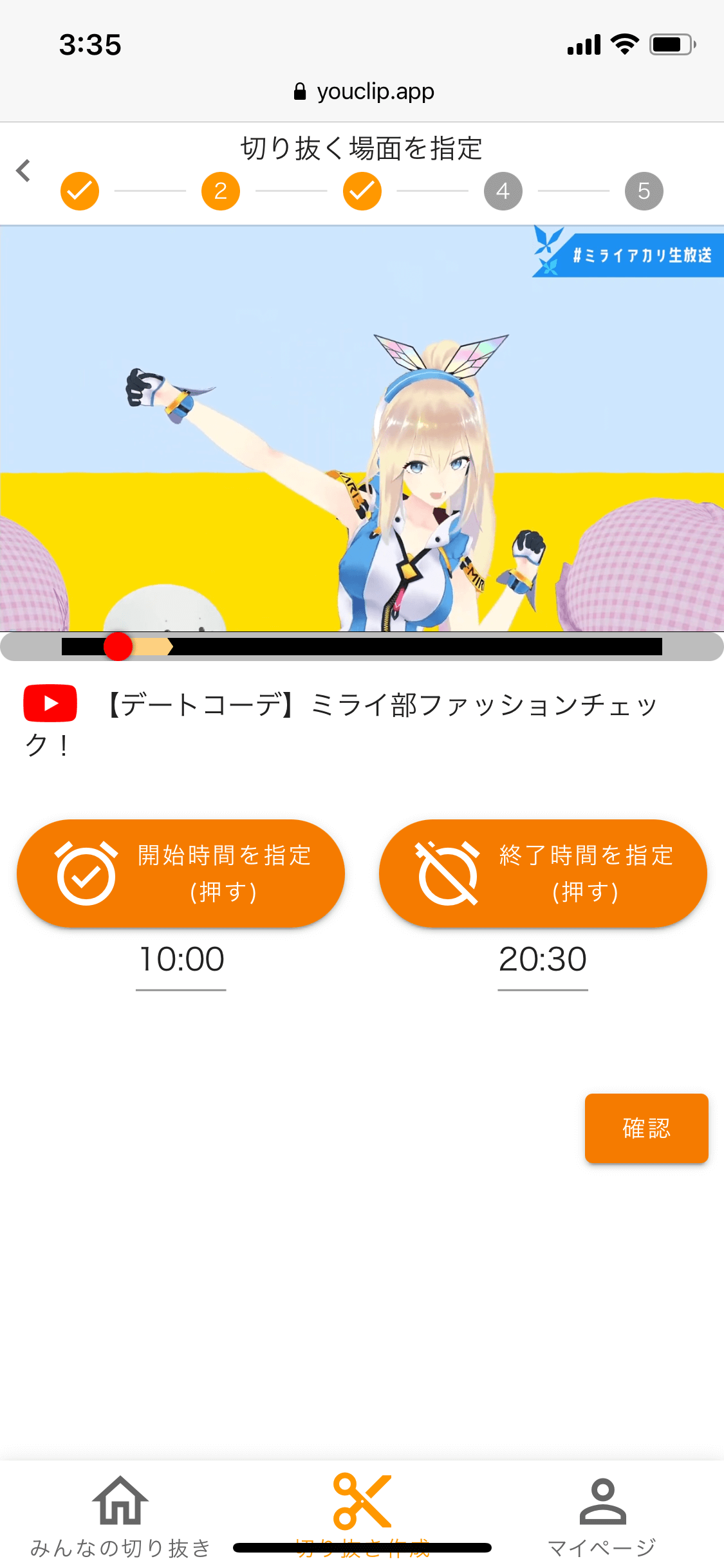The image size is (724, 1568).
Task: Edit the 10:00 start time field
Action: [x=181, y=960]
